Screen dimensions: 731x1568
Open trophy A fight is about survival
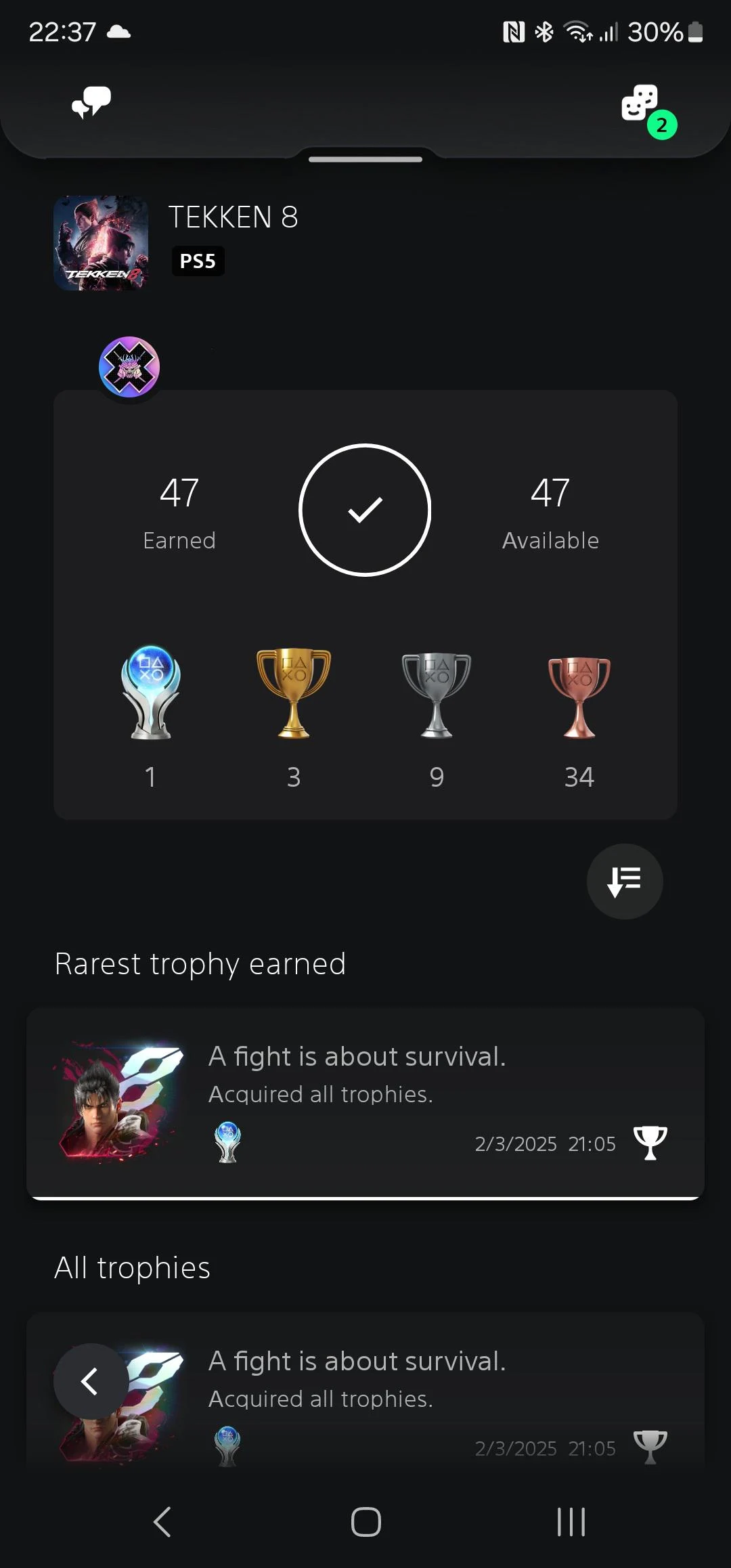coord(357,1056)
